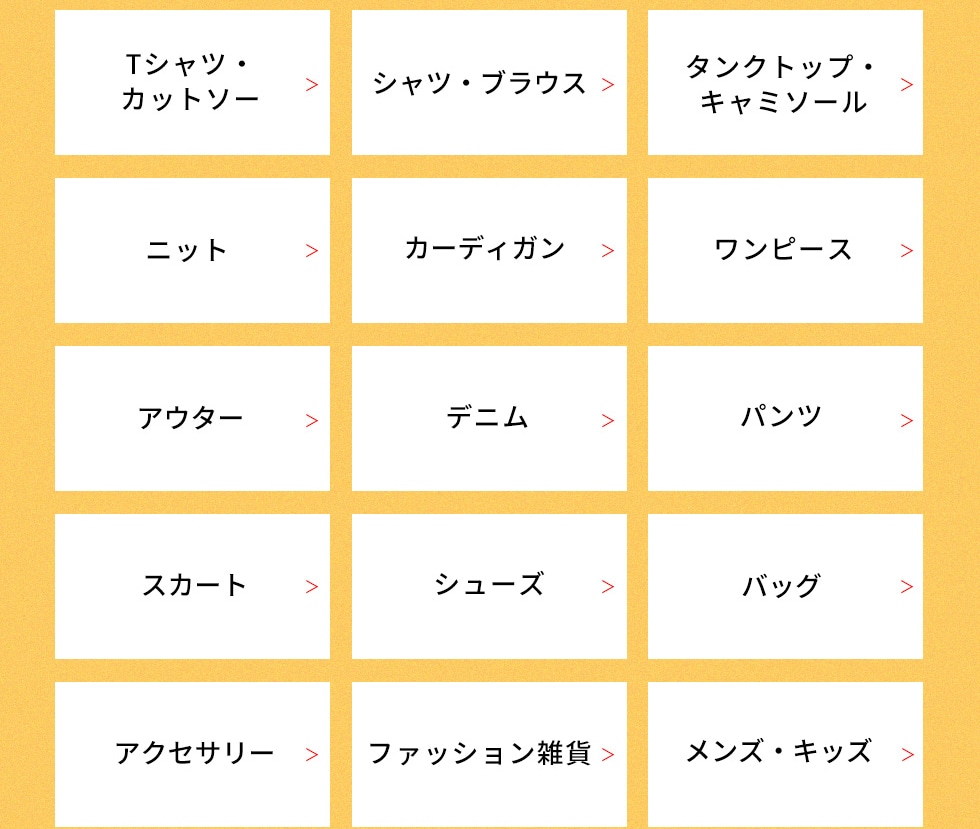Open the シューズ category
980x829 pixels.
(489, 587)
